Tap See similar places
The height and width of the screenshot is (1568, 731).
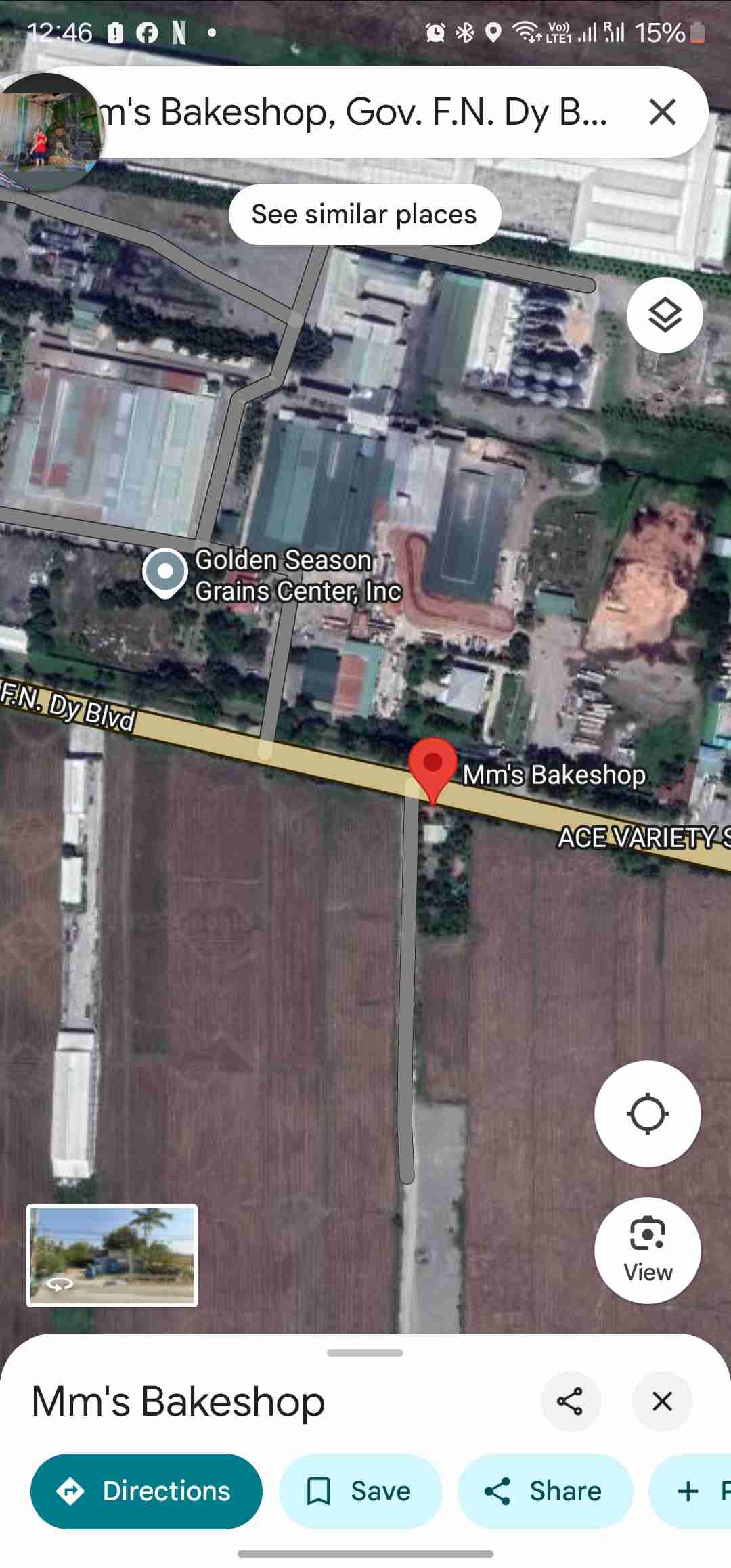click(x=364, y=214)
